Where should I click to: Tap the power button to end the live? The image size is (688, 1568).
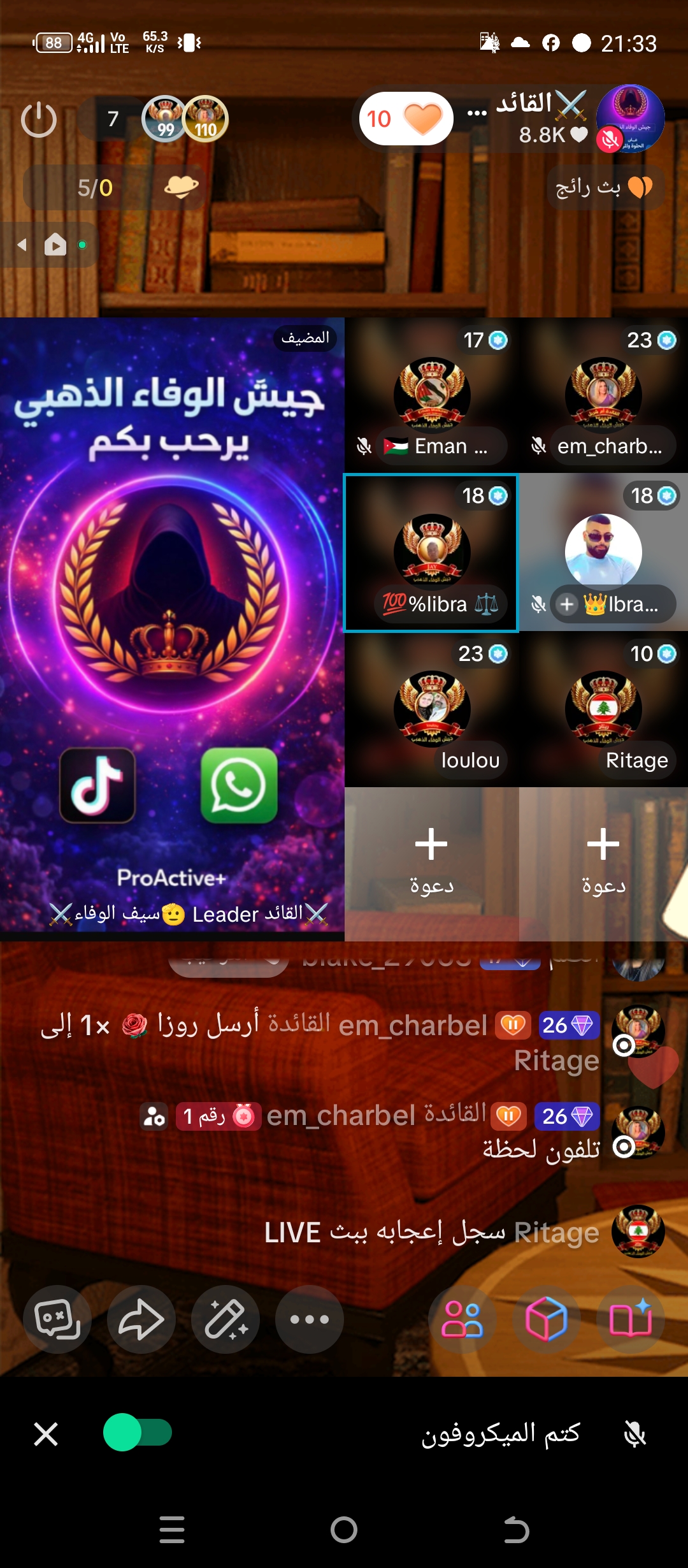[39, 119]
